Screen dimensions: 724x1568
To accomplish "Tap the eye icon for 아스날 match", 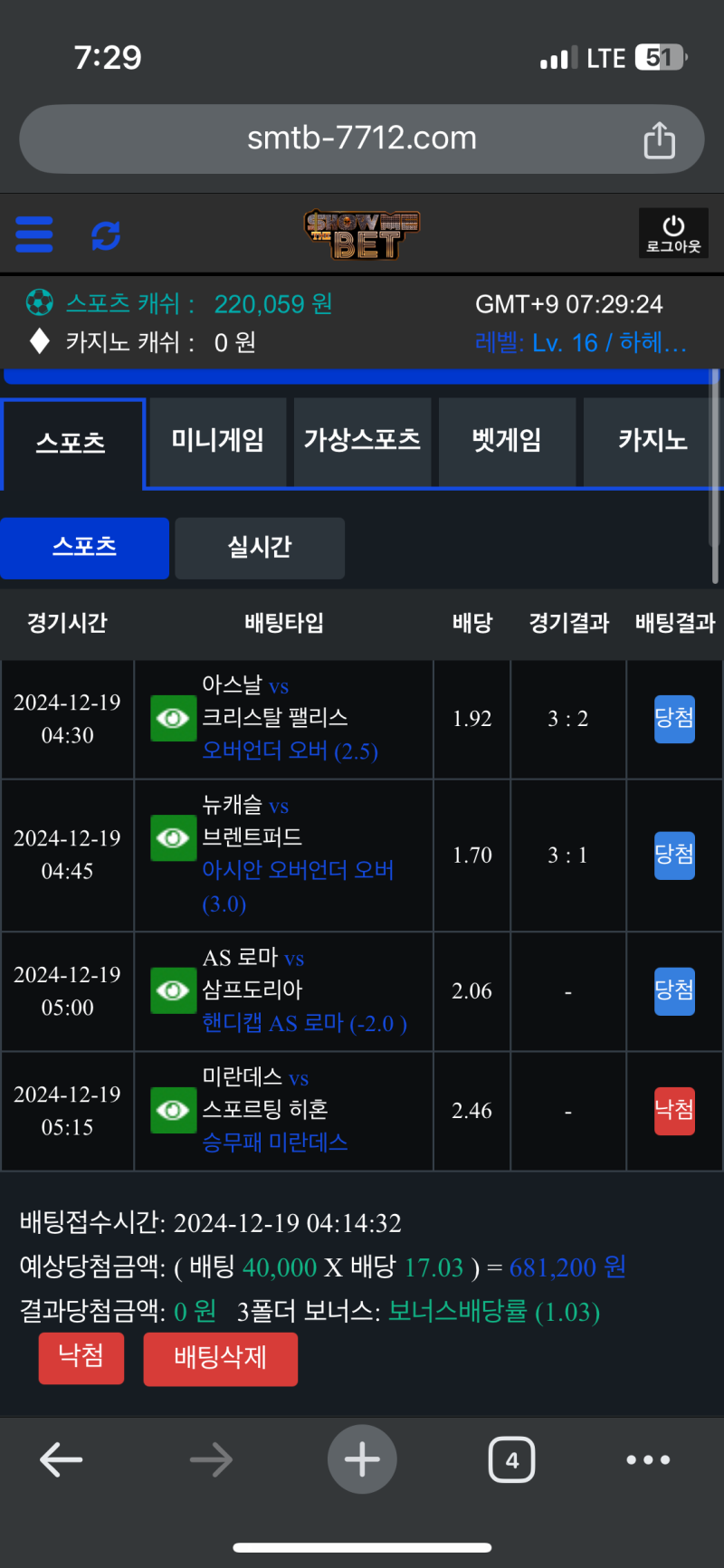I will click(173, 719).
